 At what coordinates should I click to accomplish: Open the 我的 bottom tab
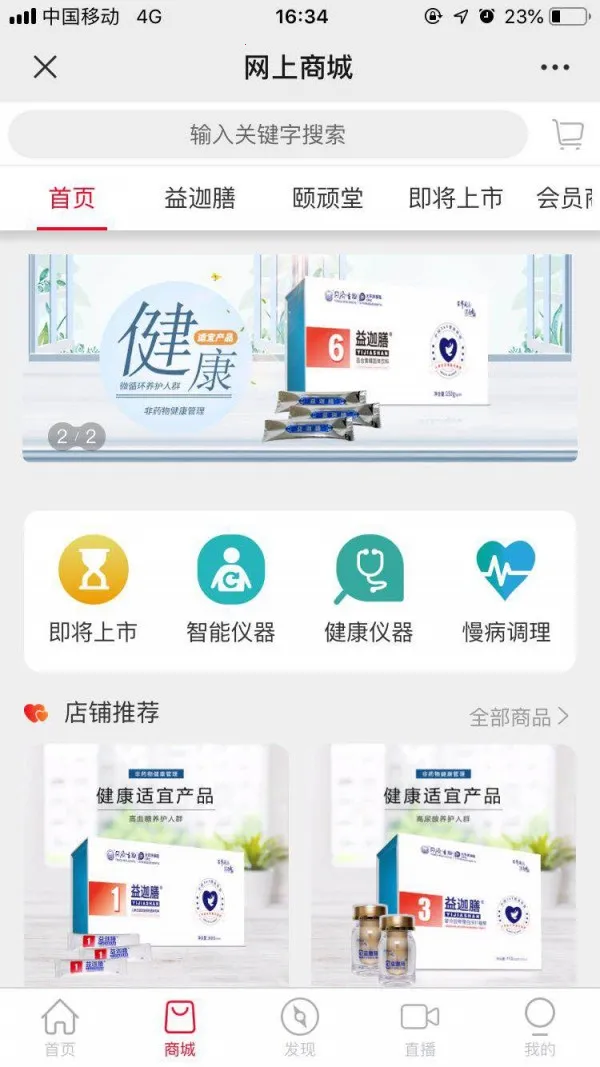(x=539, y=1028)
